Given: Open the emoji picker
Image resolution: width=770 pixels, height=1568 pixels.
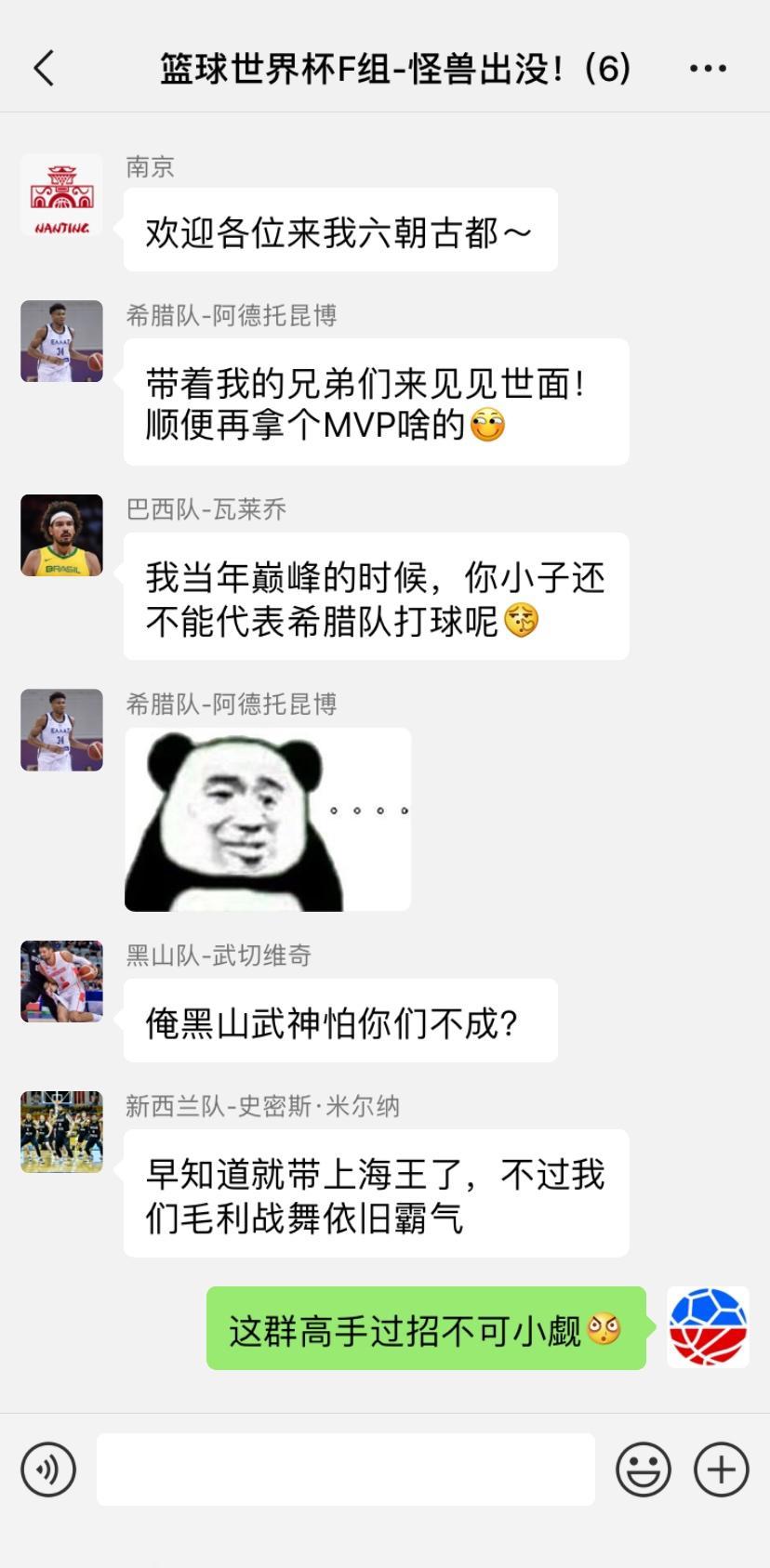Looking at the screenshot, I should coord(644,1469).
